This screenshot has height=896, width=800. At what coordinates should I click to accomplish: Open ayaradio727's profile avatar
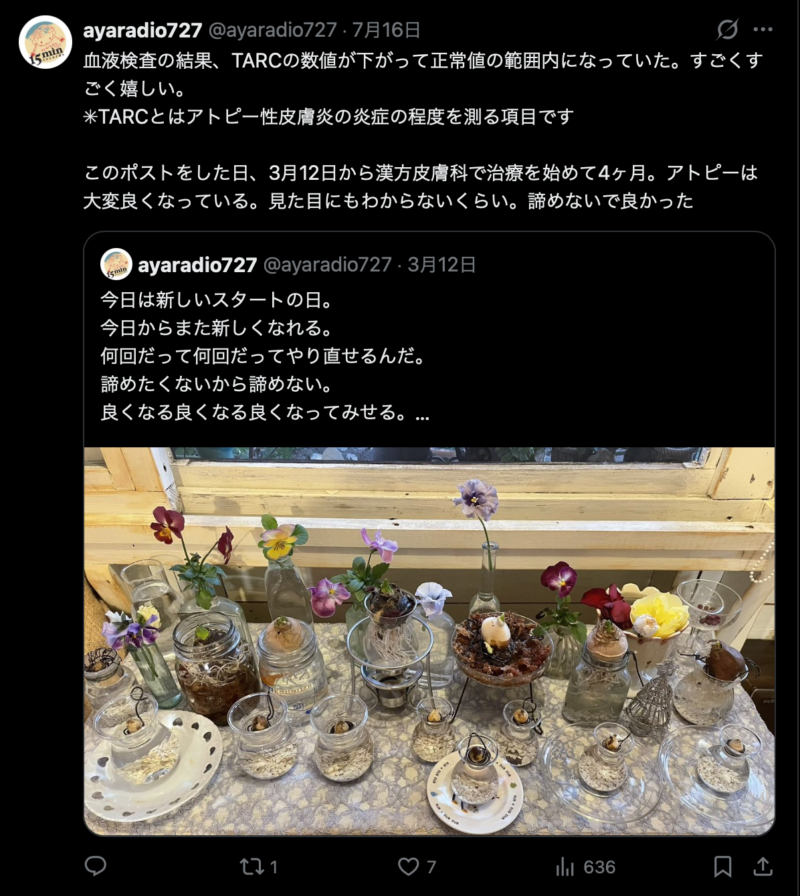(x=45, y=42)
